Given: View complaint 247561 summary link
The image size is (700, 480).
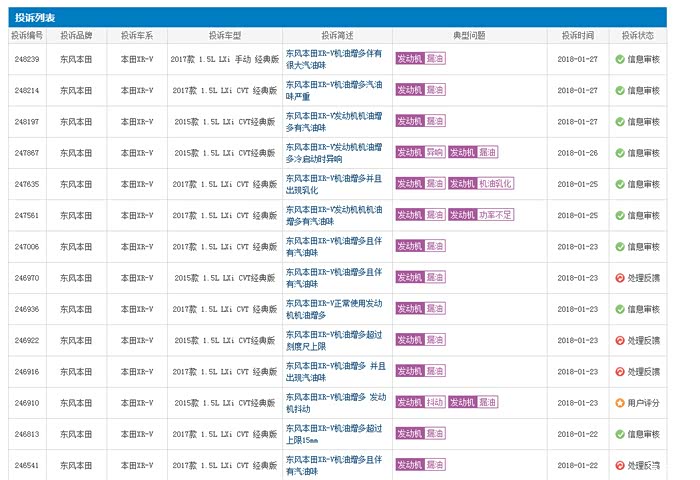Looking at the screenshot, I should (x=333, y=215).
